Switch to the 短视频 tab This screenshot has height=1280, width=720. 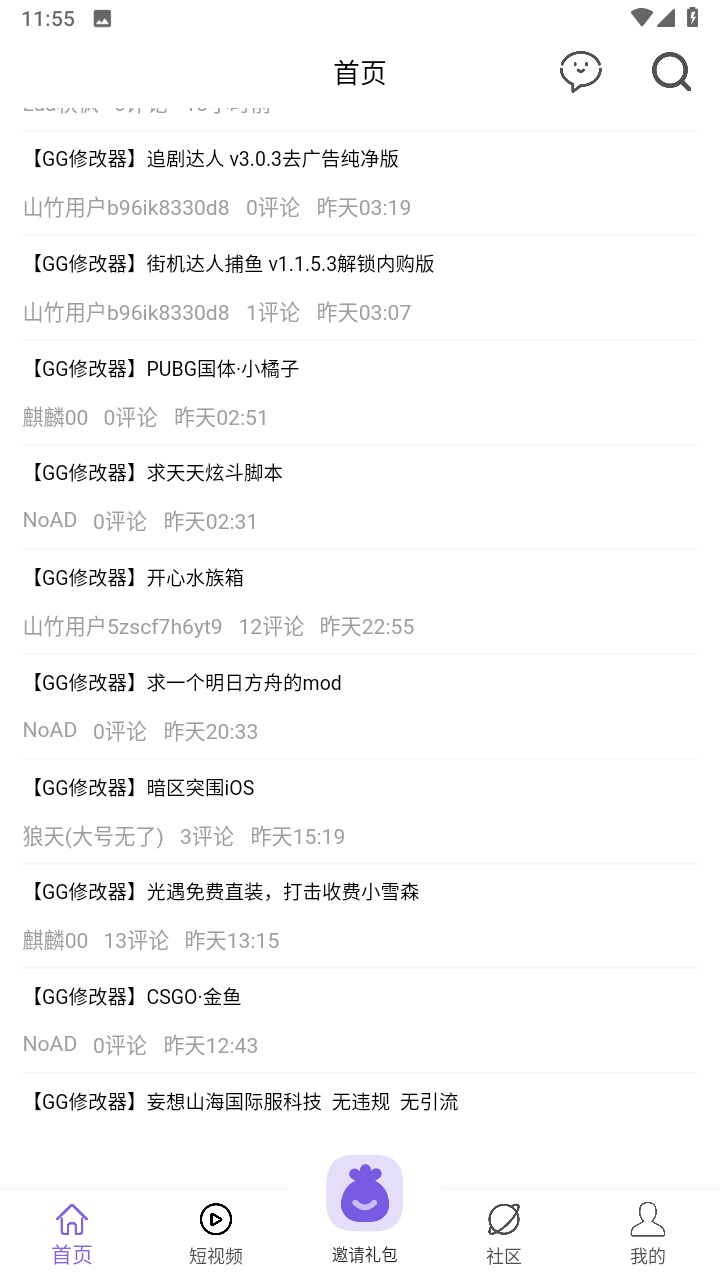pyautogui.click(x=216, y=1234)
